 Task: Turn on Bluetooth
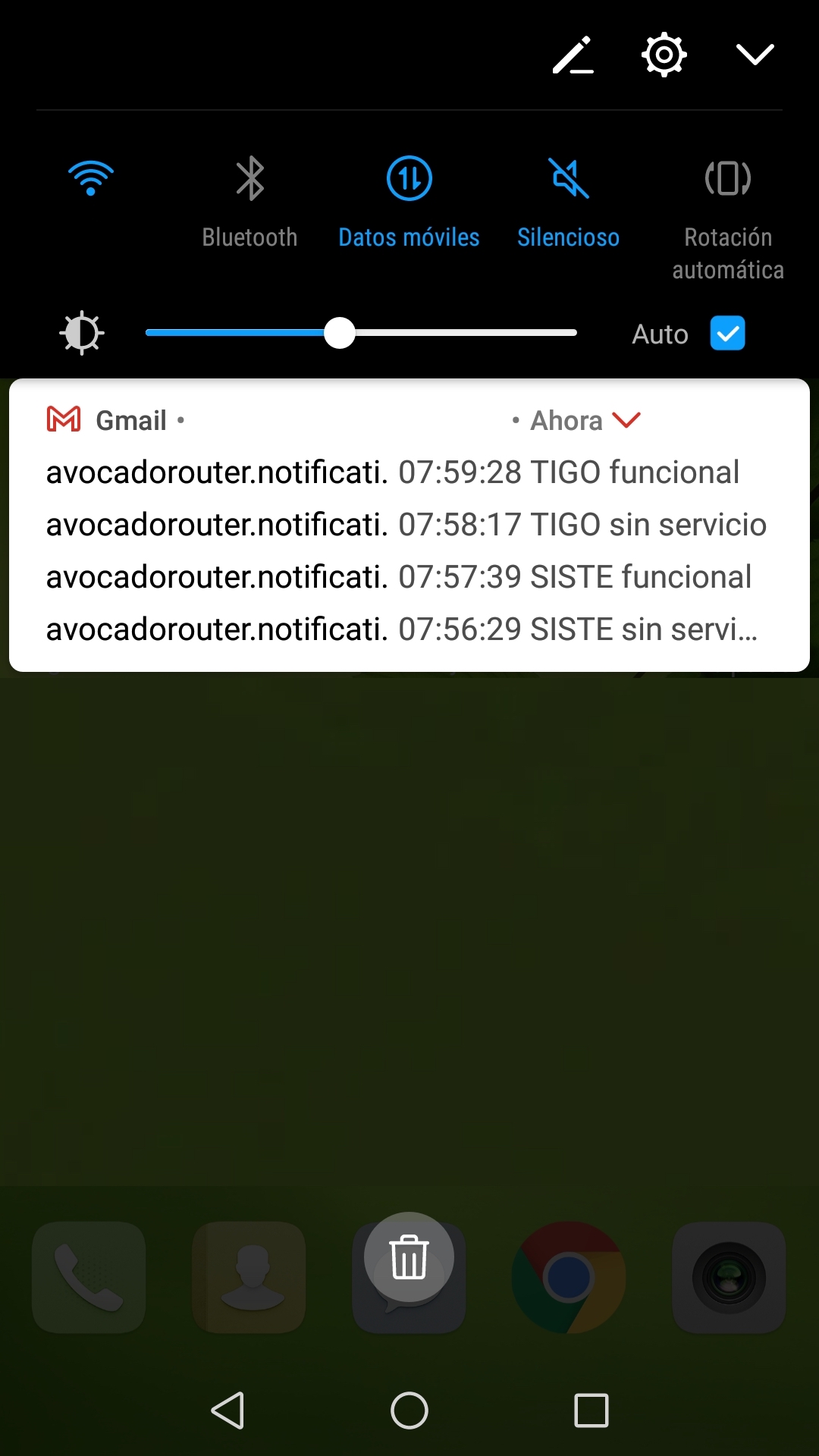(x=250, y=202)
